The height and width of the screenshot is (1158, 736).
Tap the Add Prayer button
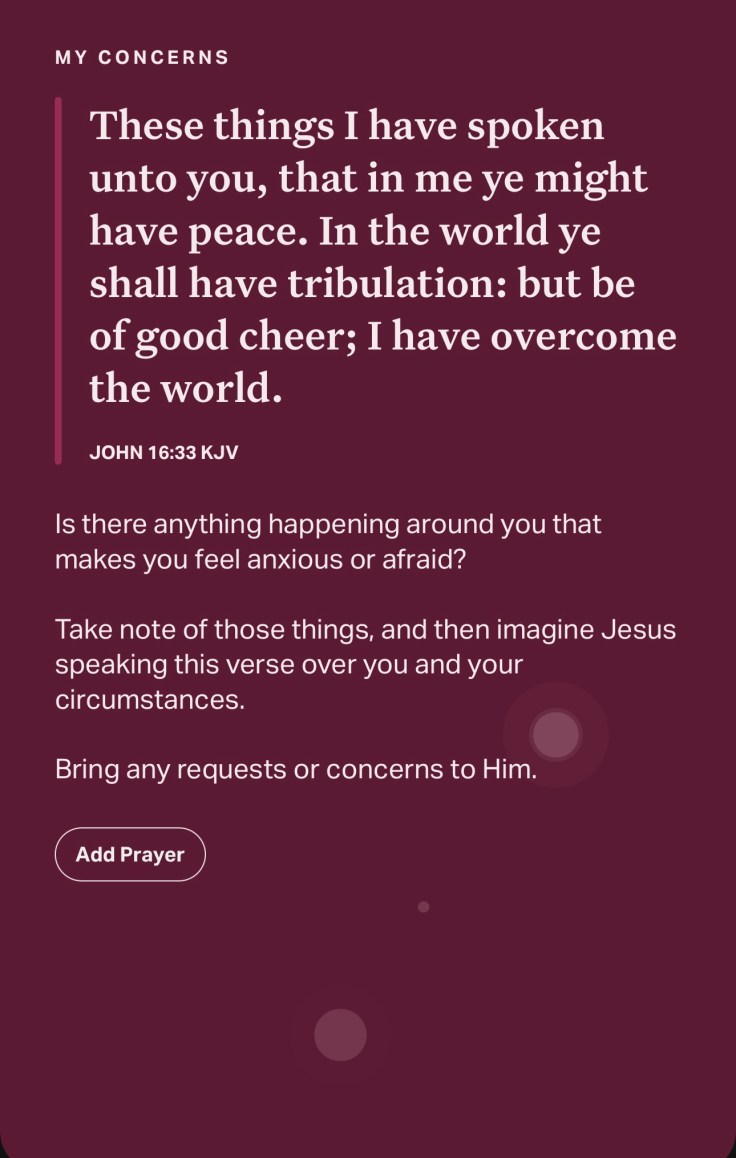[x=130, y=854]
